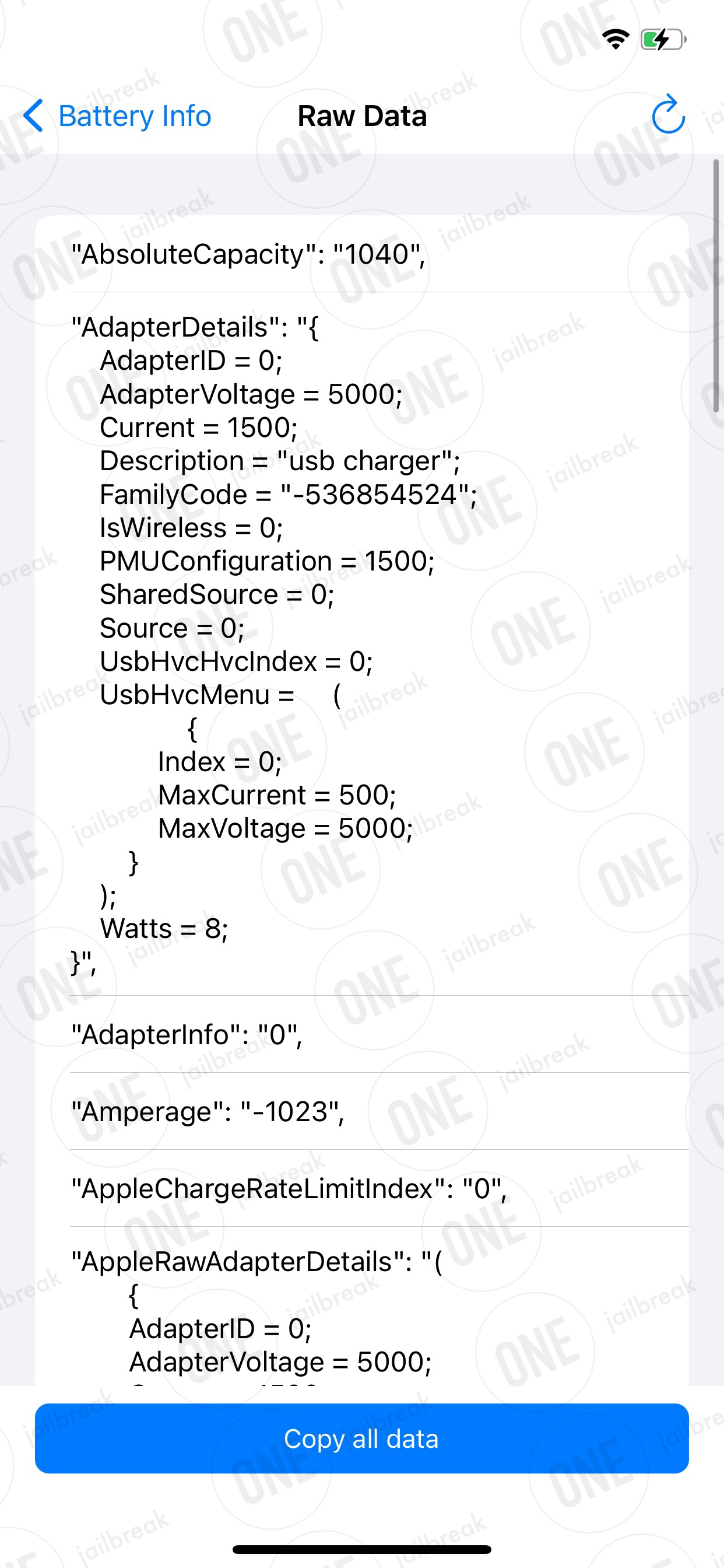Image resolution: width=724 pixels, height=1568 pixels.
Task: Tap the Copy all data button
Action: coord(361,1439)
